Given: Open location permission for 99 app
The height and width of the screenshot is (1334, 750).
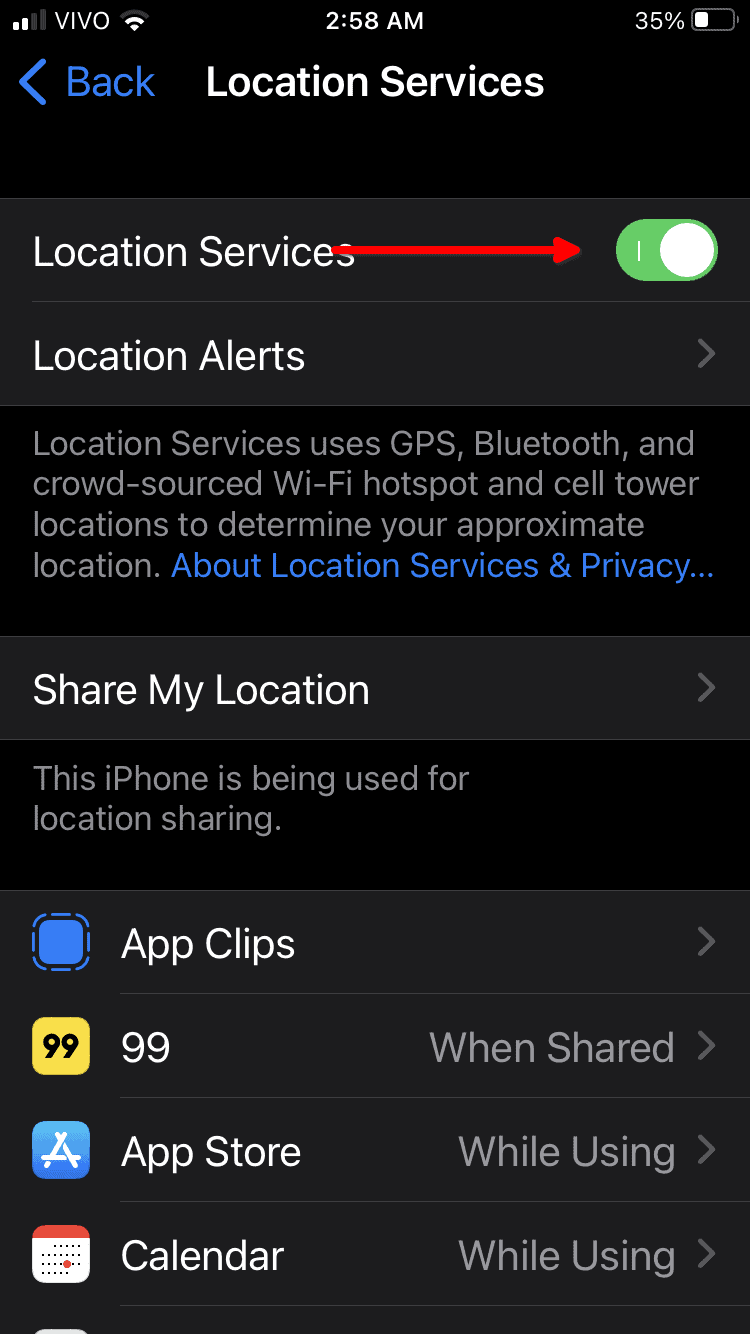Looking at the screenshot, I should coord(375,1047).
